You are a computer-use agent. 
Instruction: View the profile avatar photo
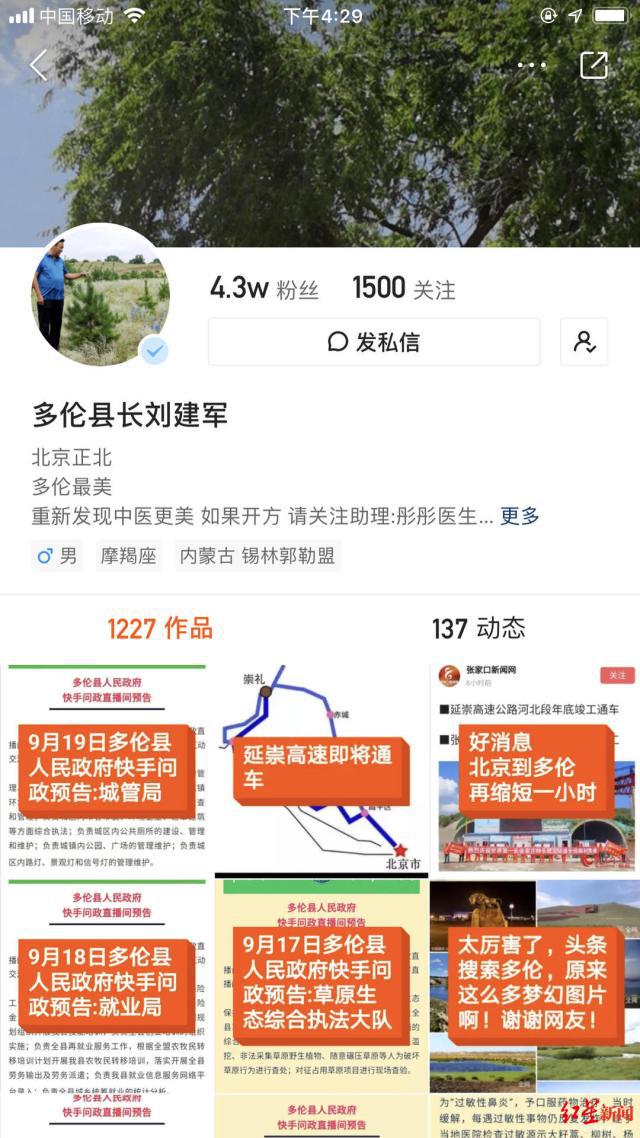[x=101, y=296]
